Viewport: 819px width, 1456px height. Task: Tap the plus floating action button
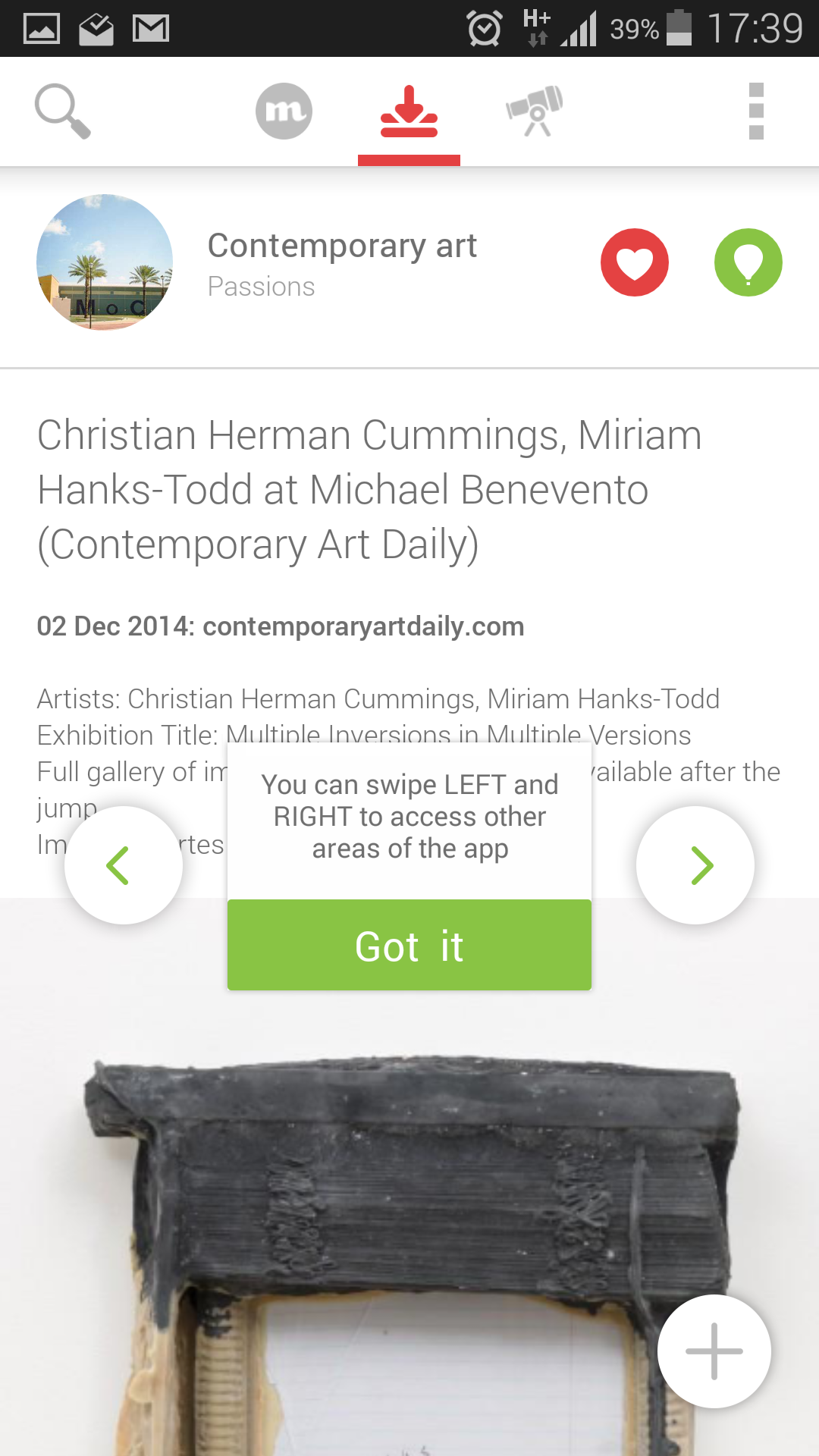click(714, 1351)
